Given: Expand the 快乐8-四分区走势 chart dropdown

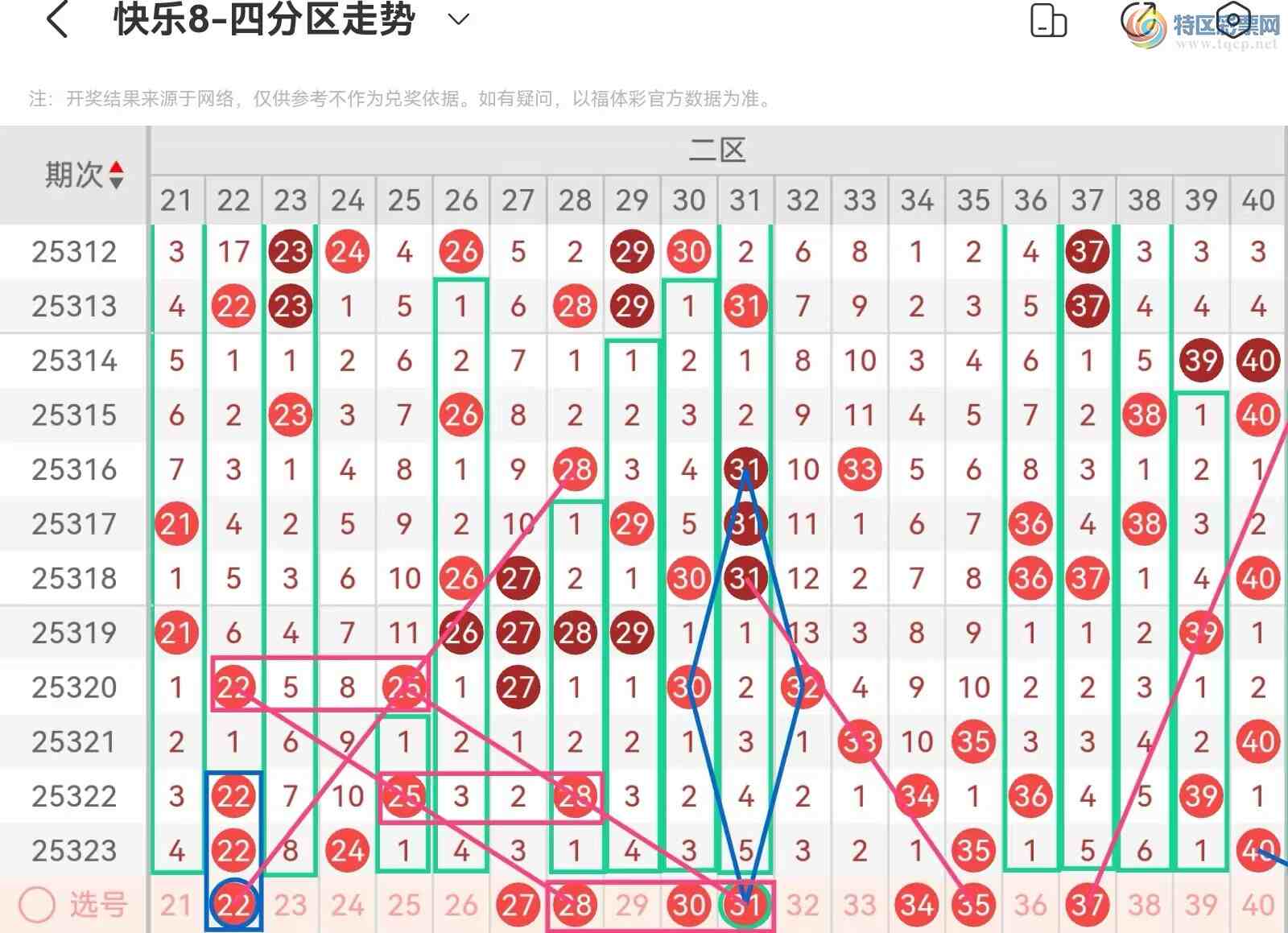Looking at the screenshot, I should point(458,19).
